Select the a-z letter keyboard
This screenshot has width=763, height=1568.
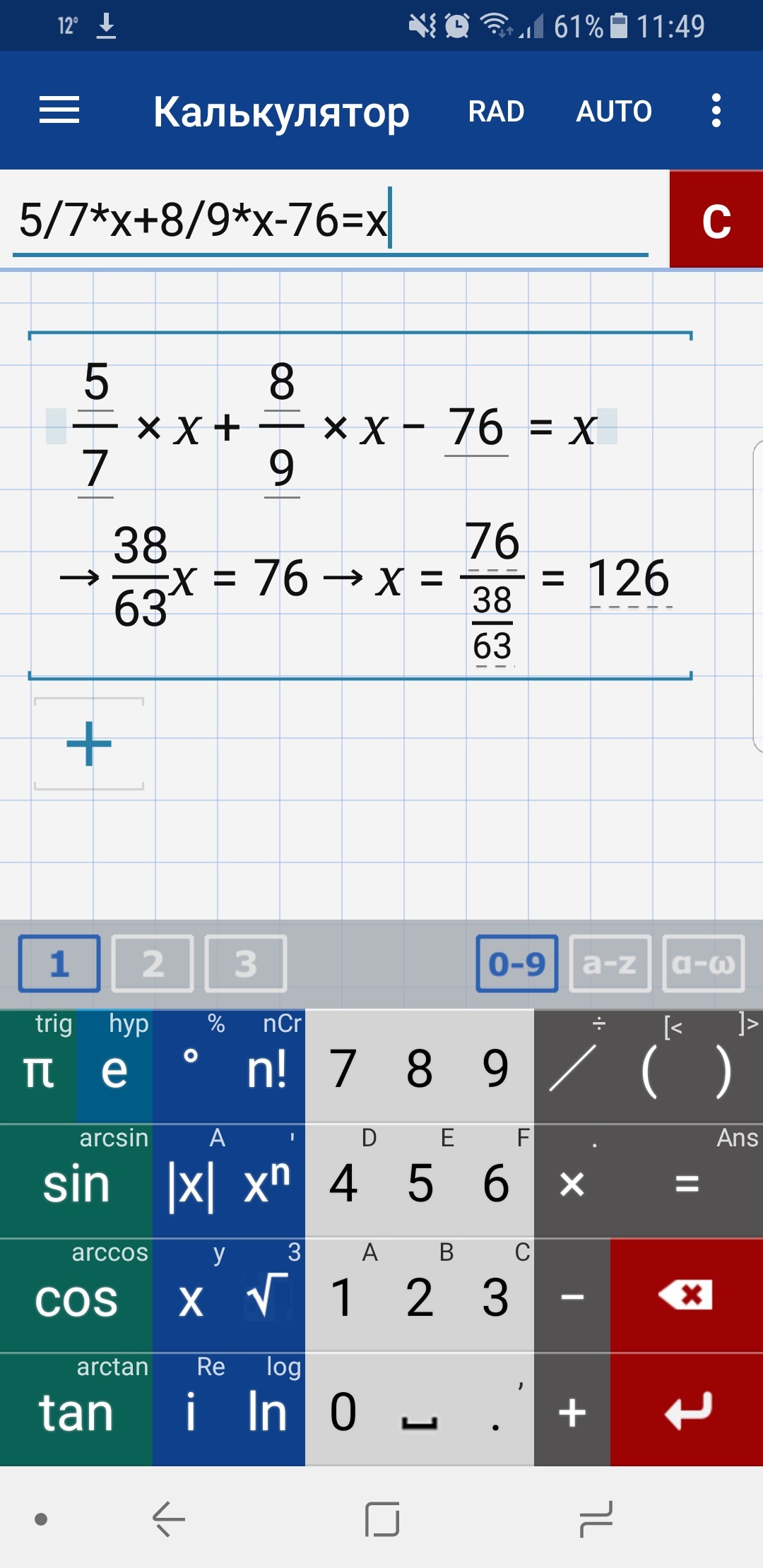click(610, 964)
